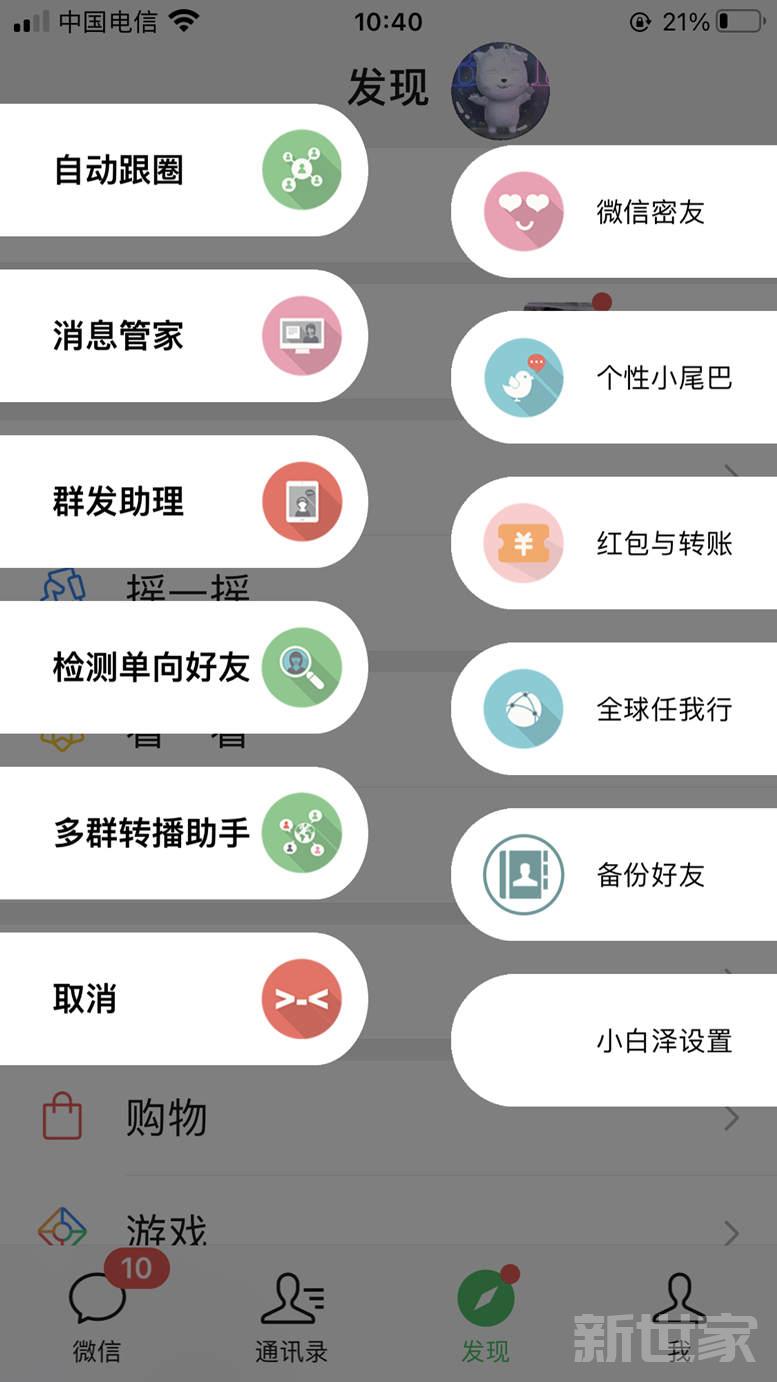
Task: Select 个性小尾巴
Action: point(614,377)
